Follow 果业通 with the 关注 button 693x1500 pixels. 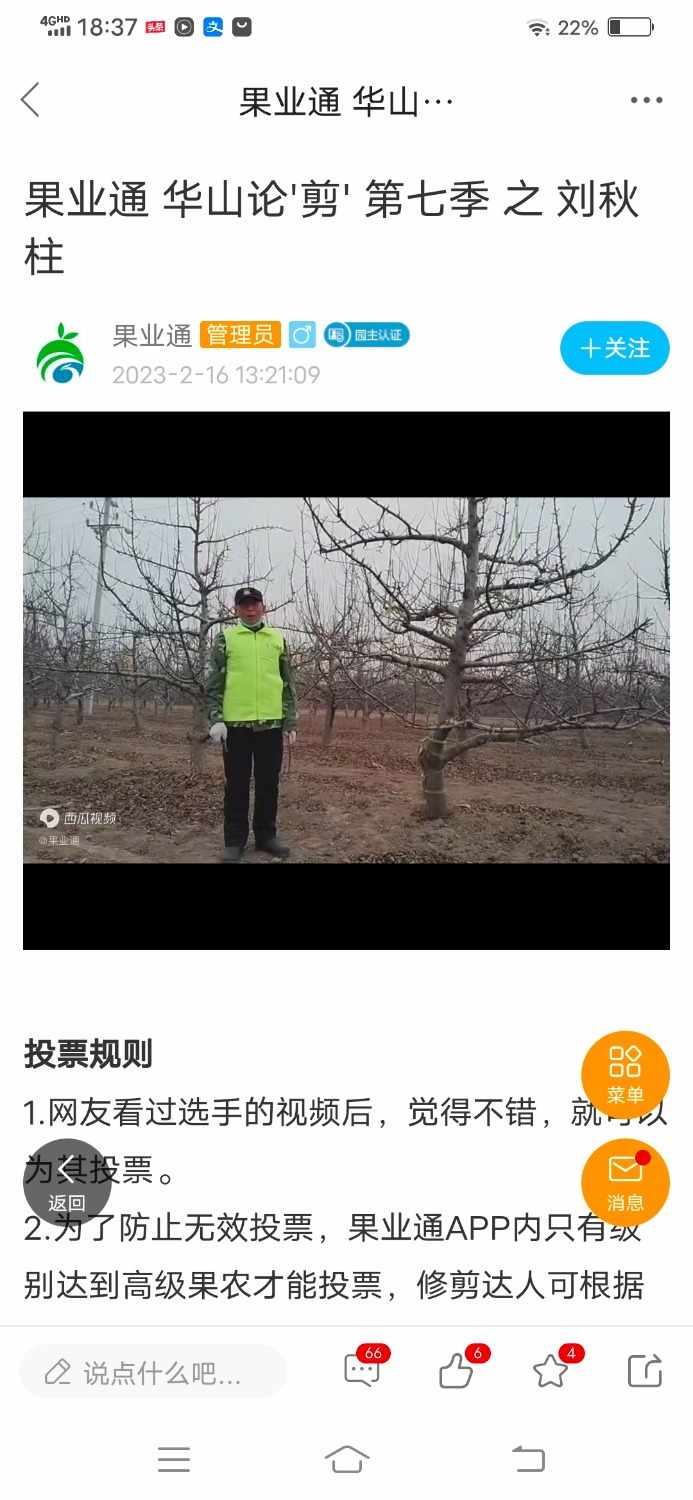(614, 348)
